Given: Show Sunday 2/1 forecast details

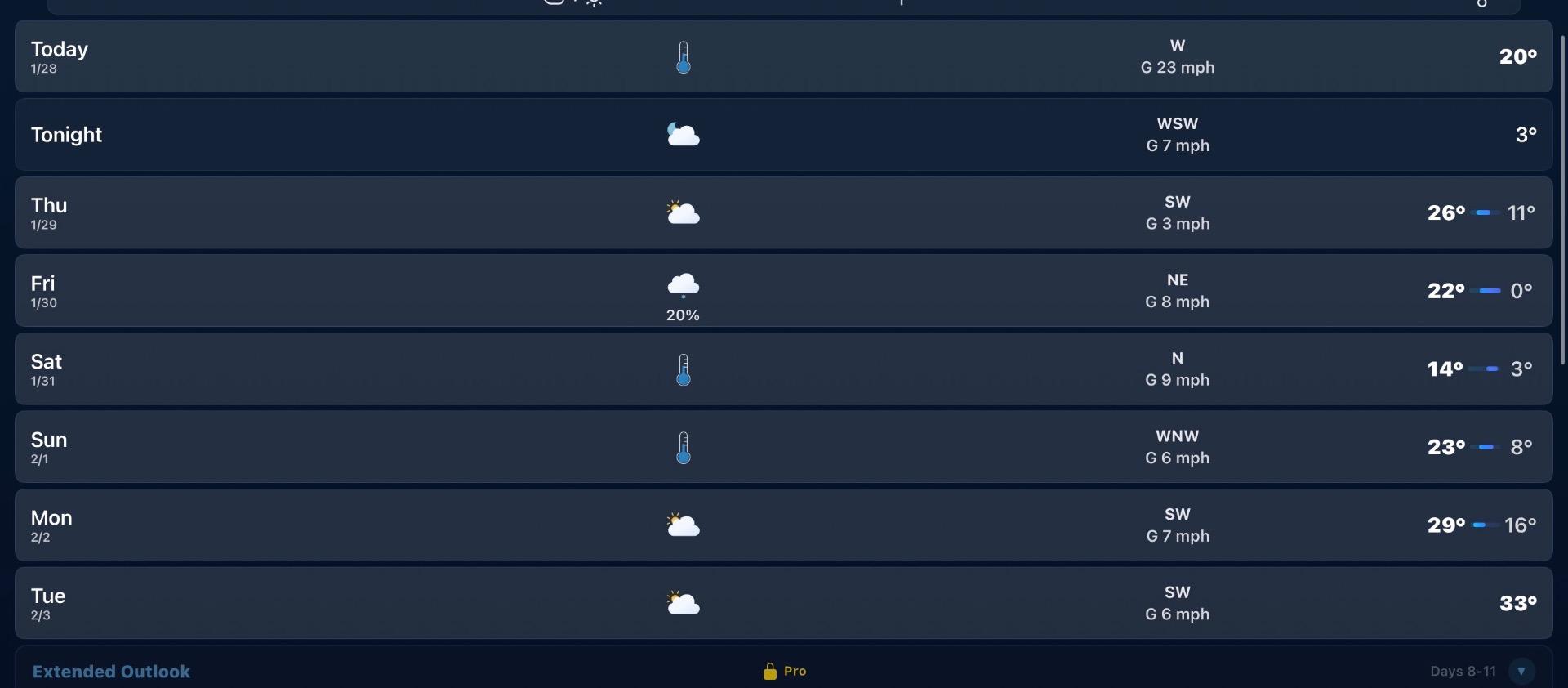Looking at the screenshot, I should tap(784, 447).
